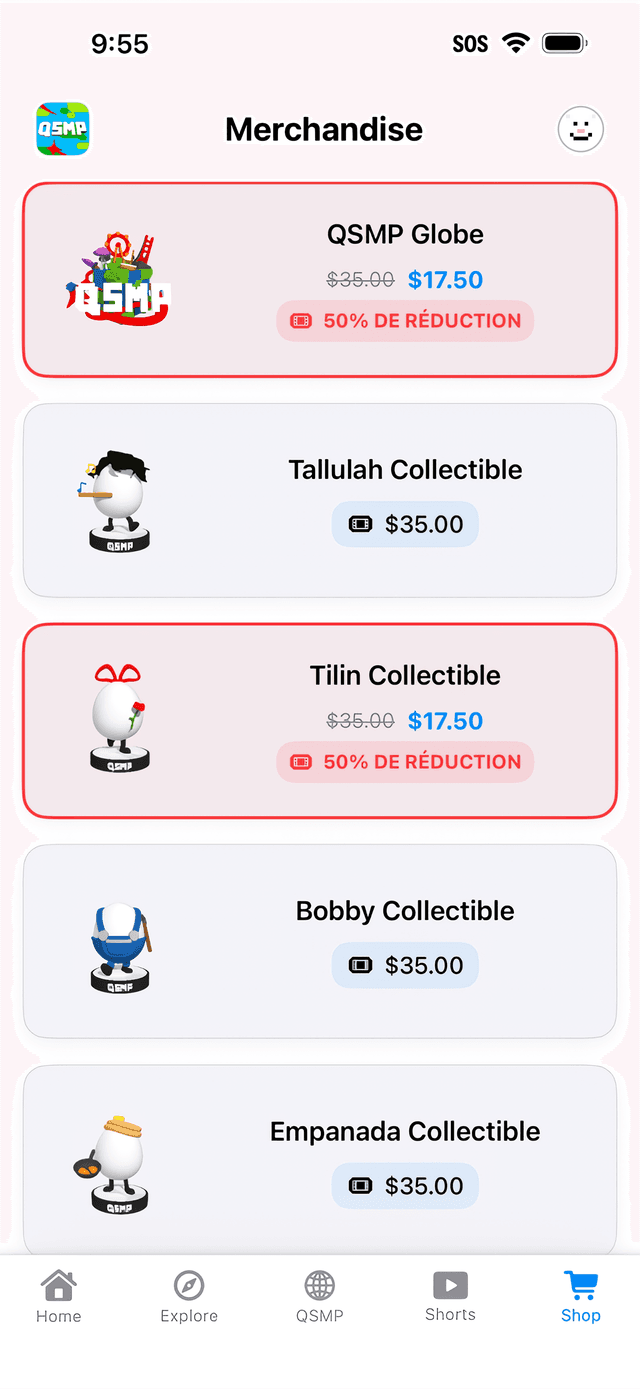Open the Bobby Collectible listing
The width and height of the screenshot is (640, 1389).
click(320, 941)
